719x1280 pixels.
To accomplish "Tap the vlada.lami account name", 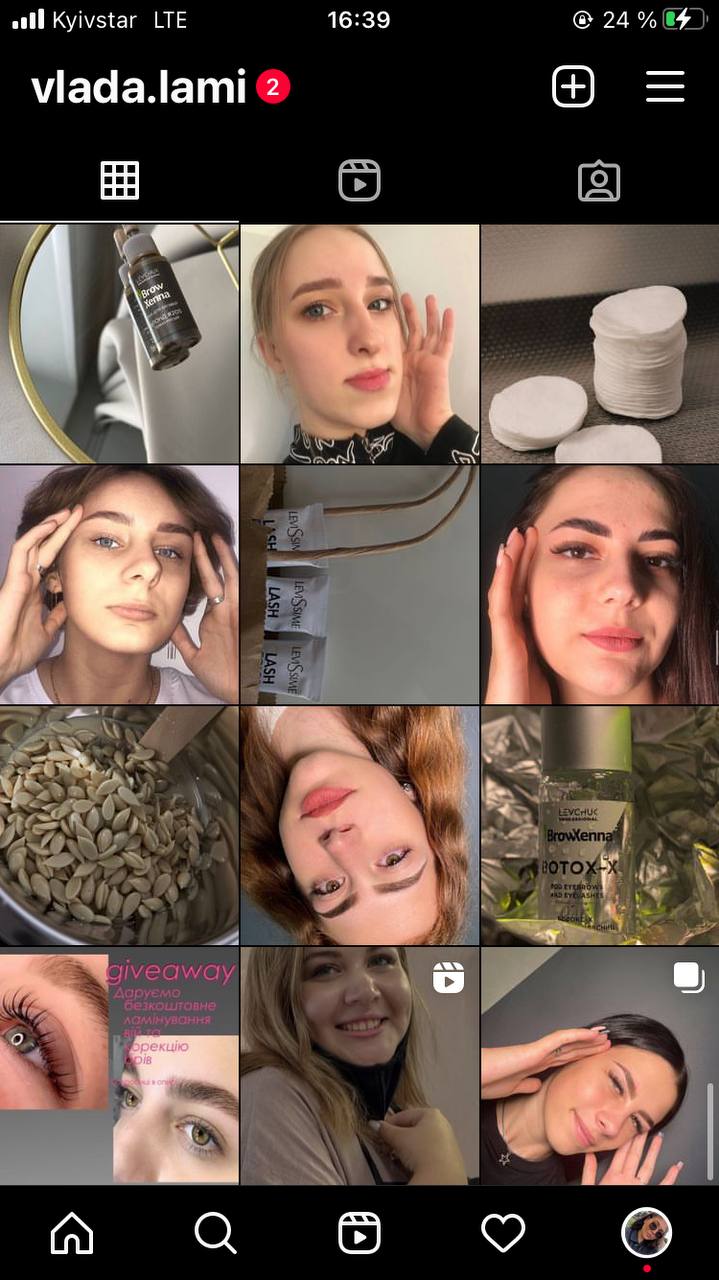I will [139, 88].
